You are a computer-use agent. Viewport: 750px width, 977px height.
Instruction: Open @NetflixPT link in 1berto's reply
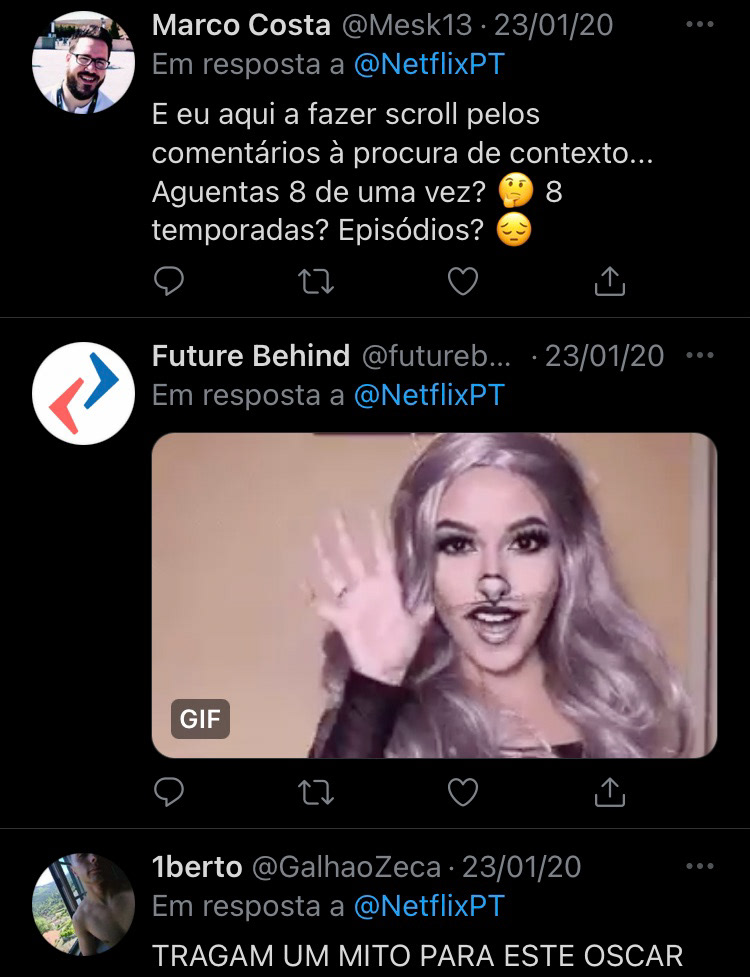click(x=429, y=906)
